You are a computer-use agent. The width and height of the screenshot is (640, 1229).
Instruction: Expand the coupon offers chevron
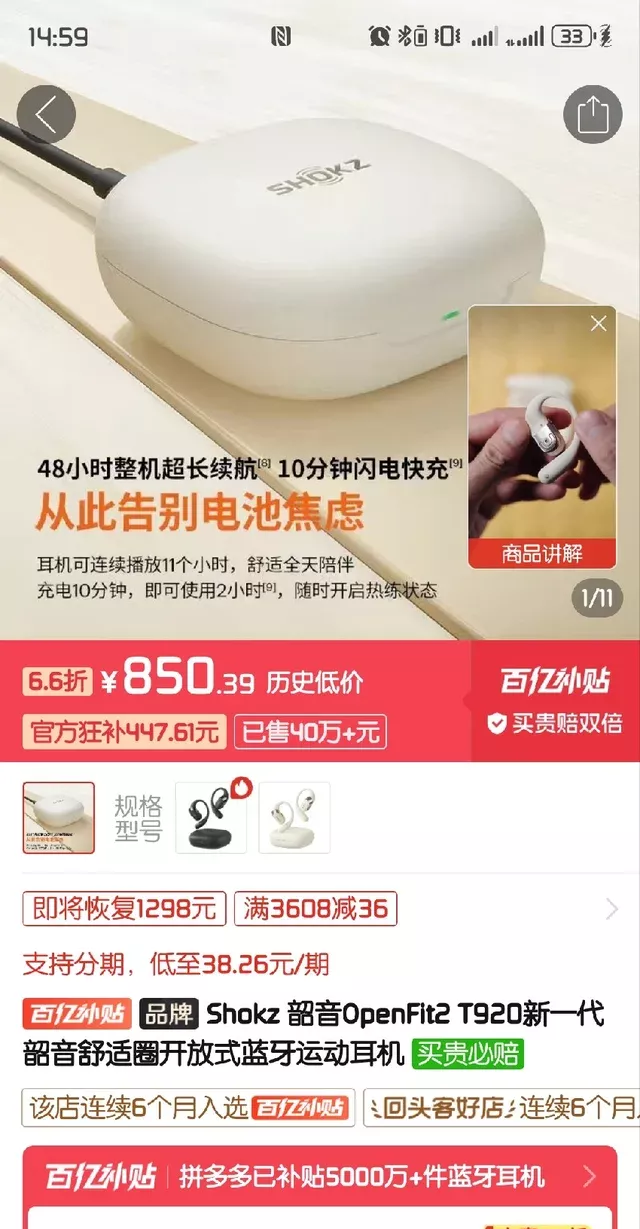point(612,909)
